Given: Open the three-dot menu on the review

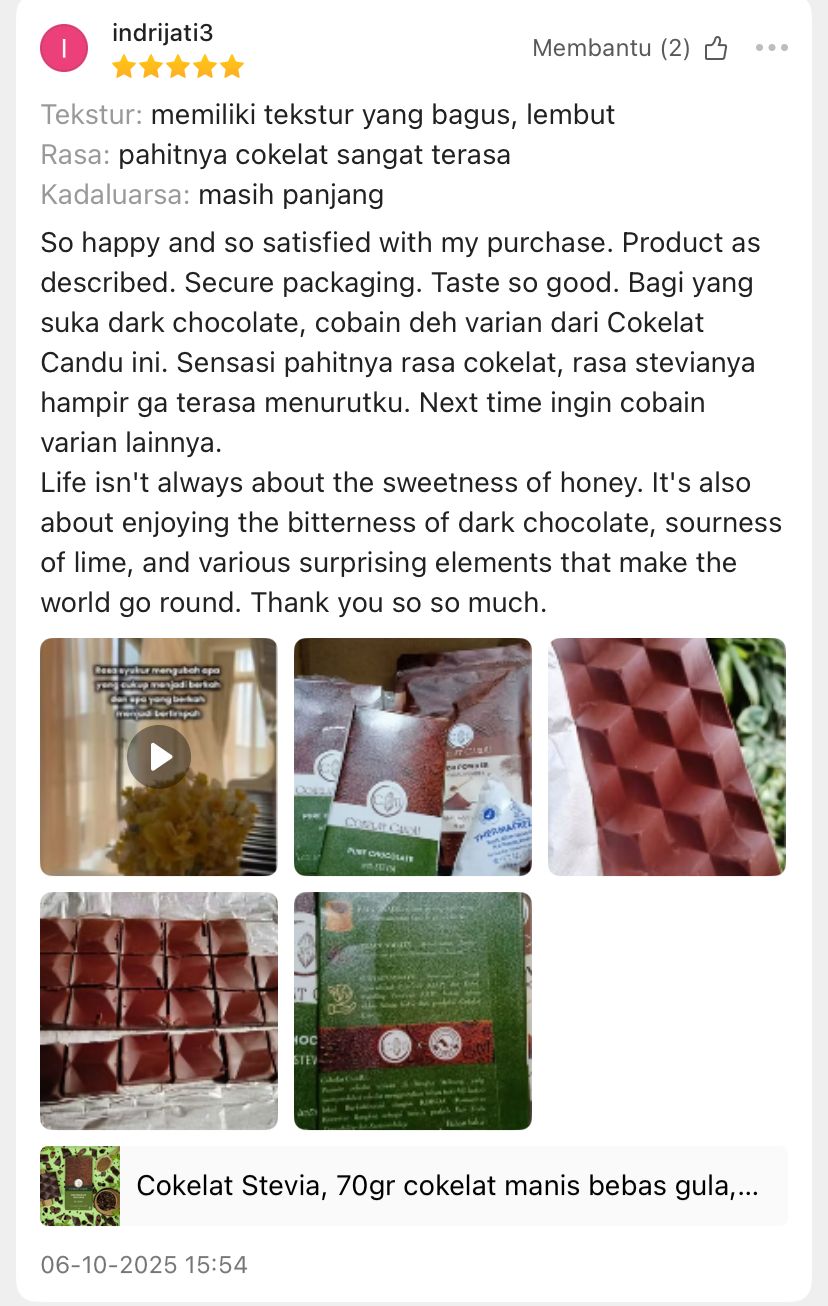Looking at the screenshot, I should (x=771, y=48).
